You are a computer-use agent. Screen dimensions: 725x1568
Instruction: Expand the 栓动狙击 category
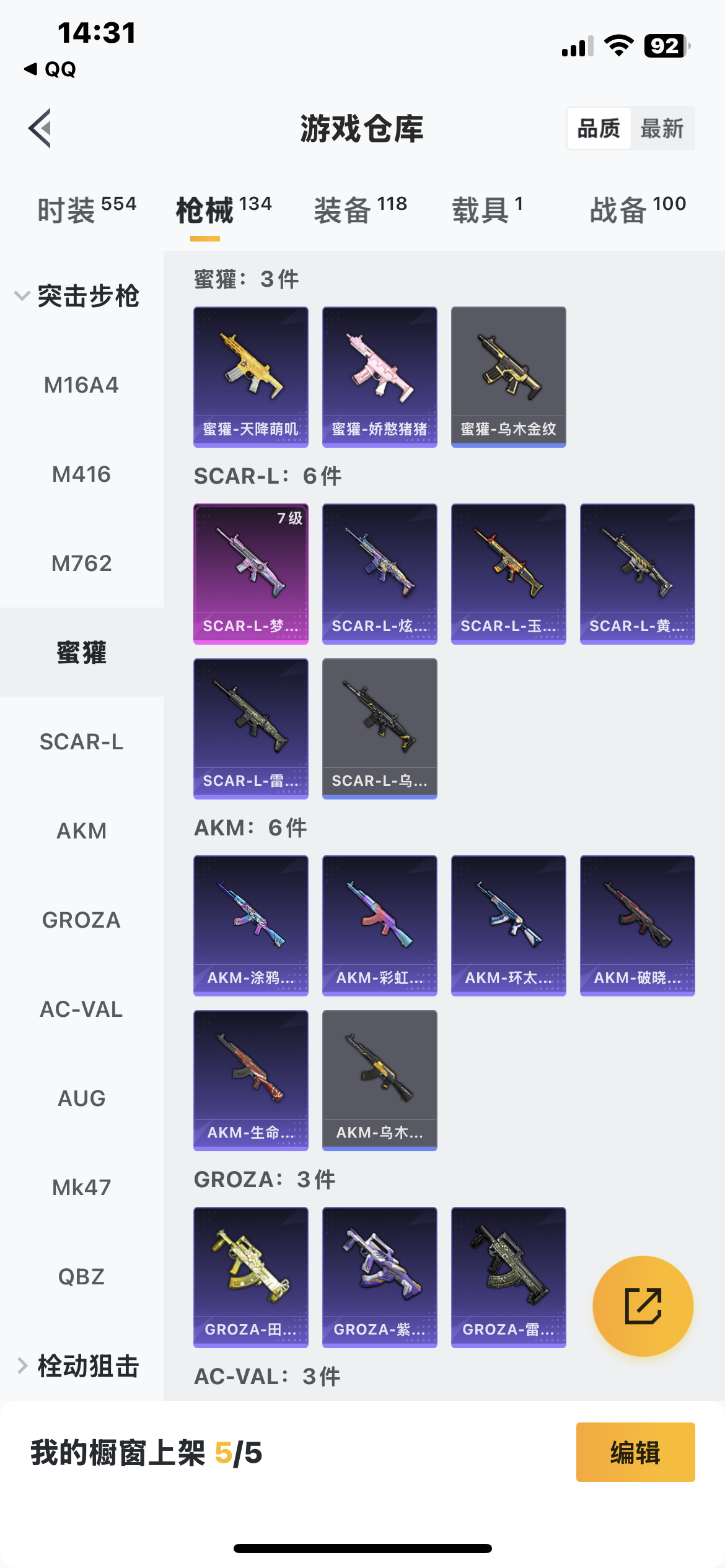pos(77,1365)
